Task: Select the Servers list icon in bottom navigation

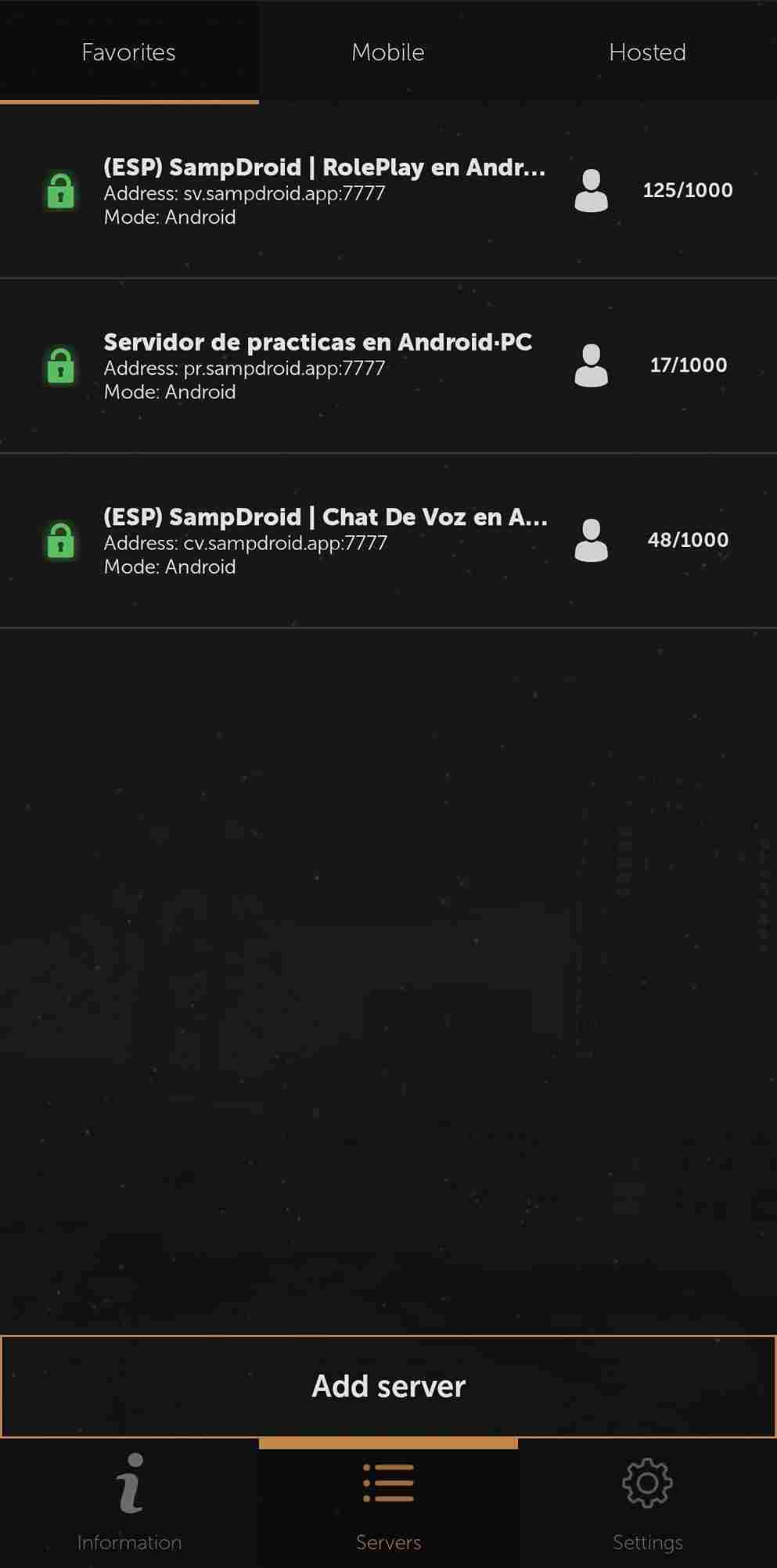Action: coord(388,1484)
